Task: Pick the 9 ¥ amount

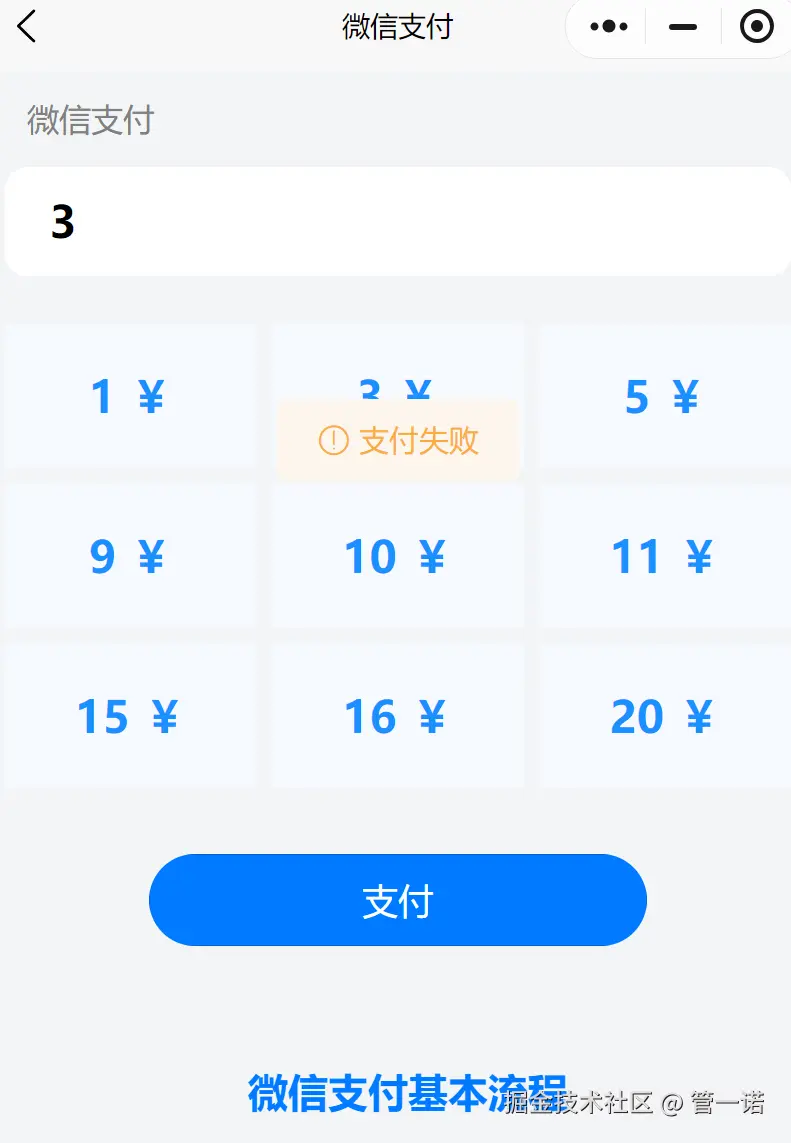Action: [130, 556]
